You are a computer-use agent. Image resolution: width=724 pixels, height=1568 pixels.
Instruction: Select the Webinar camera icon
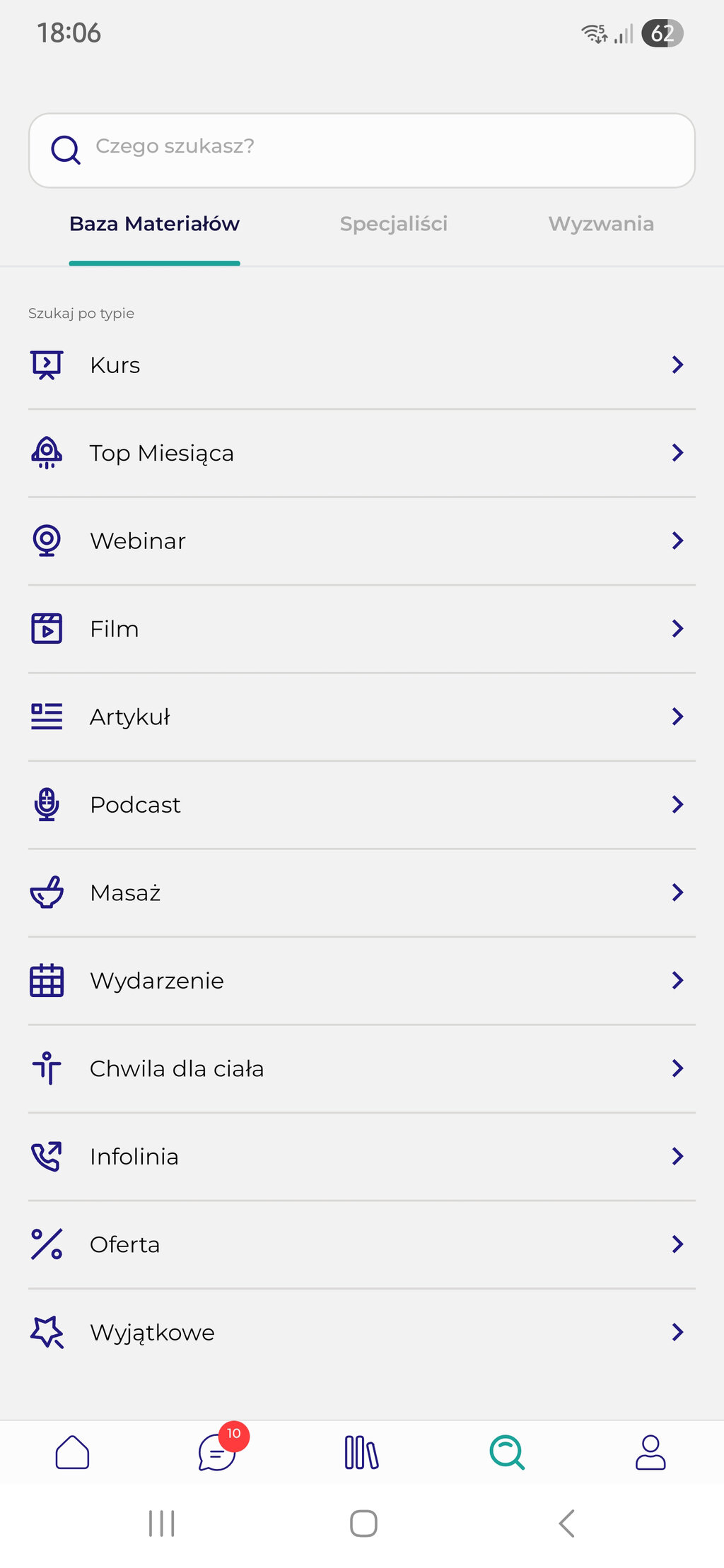47,541
